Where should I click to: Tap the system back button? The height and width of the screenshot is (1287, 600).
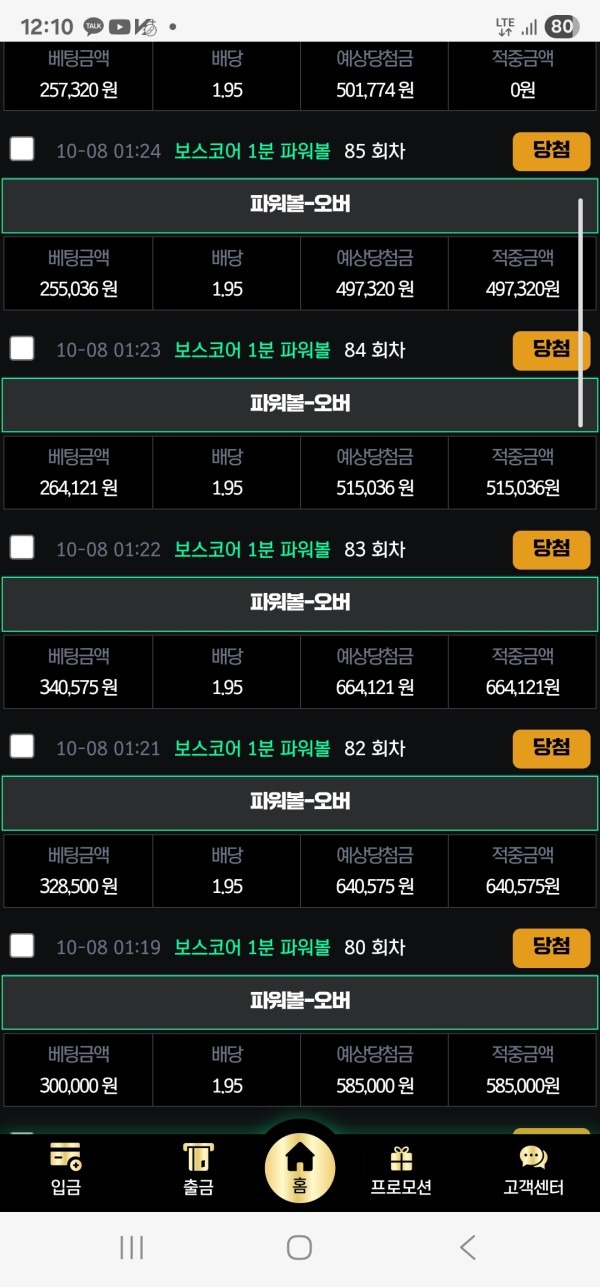[467, 1247]
